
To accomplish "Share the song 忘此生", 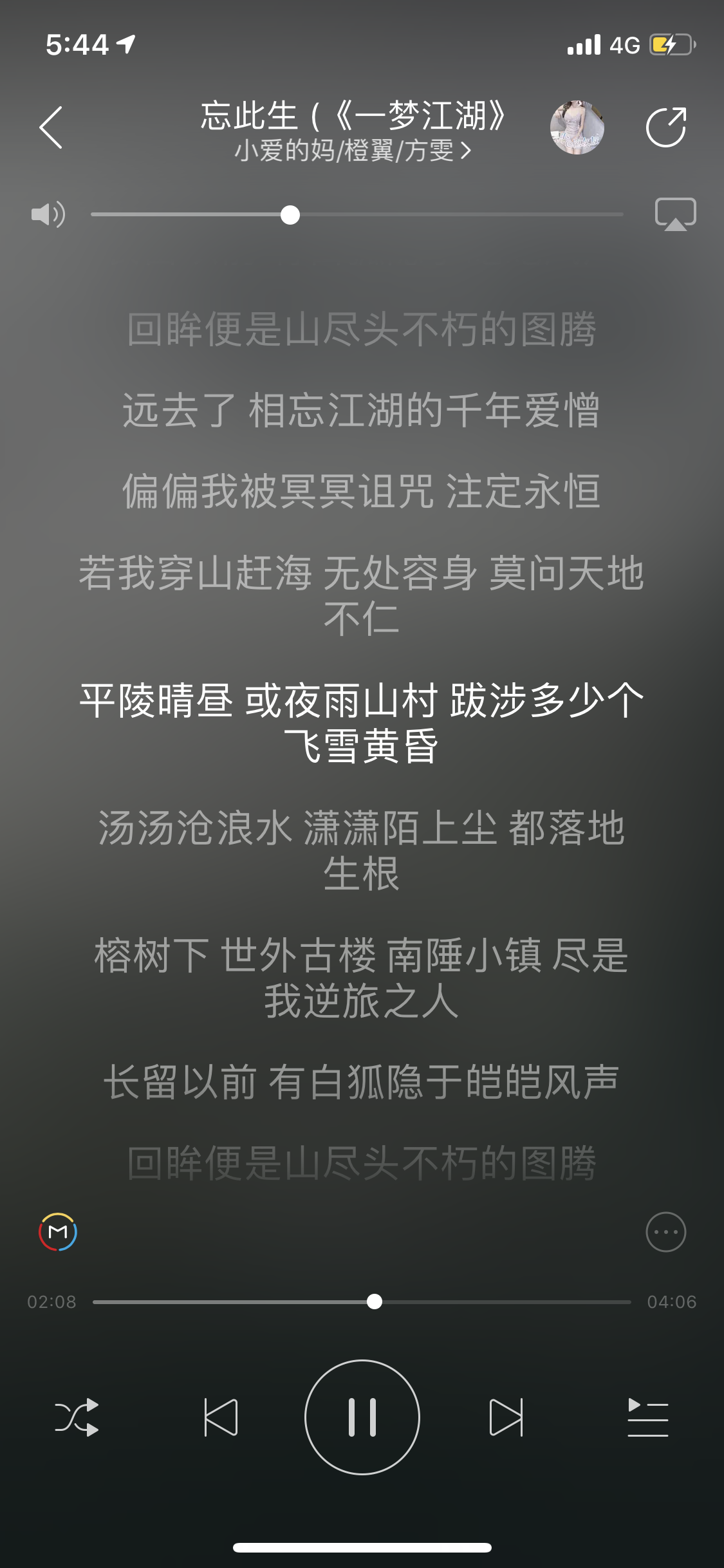I will pyautogui.click(x=666, y=127).
